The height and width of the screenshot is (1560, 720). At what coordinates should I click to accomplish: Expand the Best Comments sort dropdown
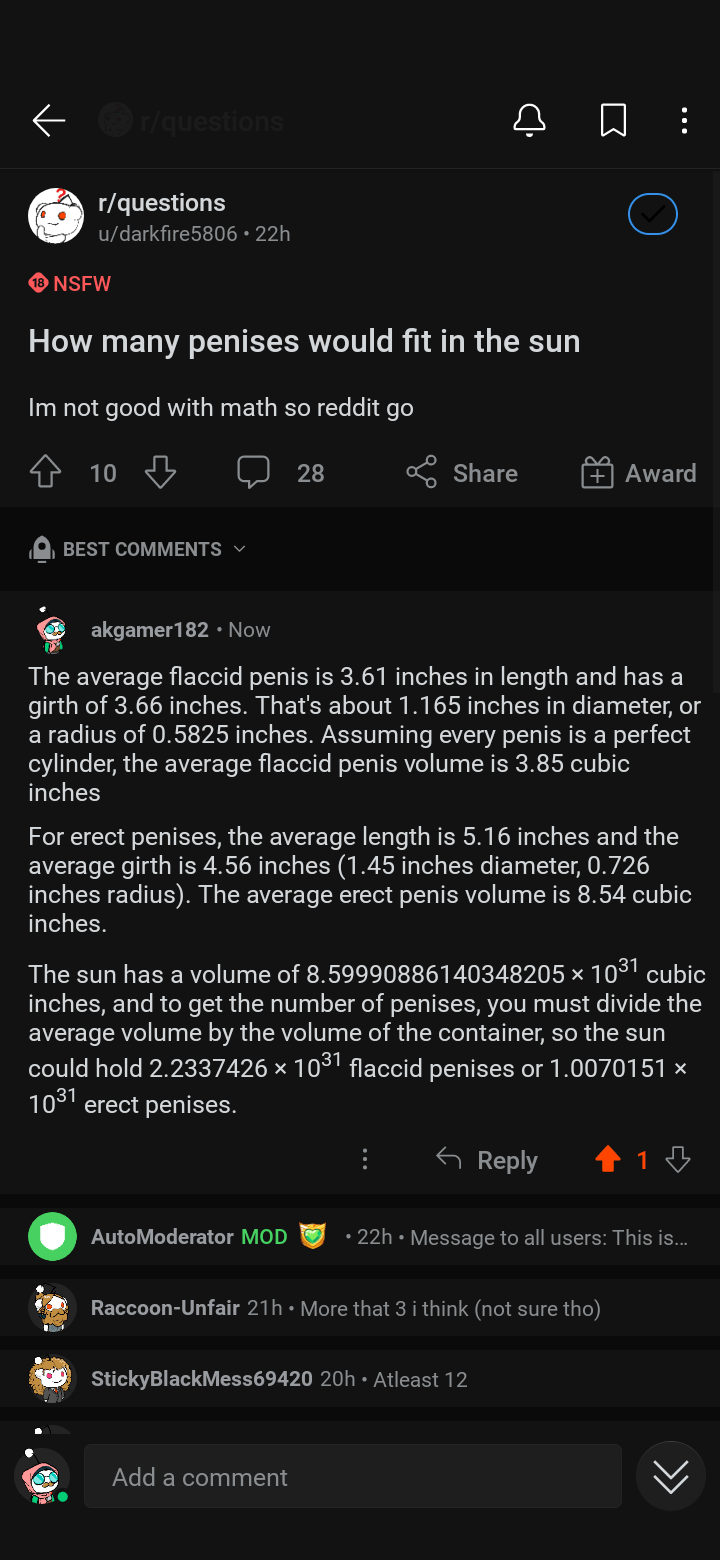coord(140,549)
